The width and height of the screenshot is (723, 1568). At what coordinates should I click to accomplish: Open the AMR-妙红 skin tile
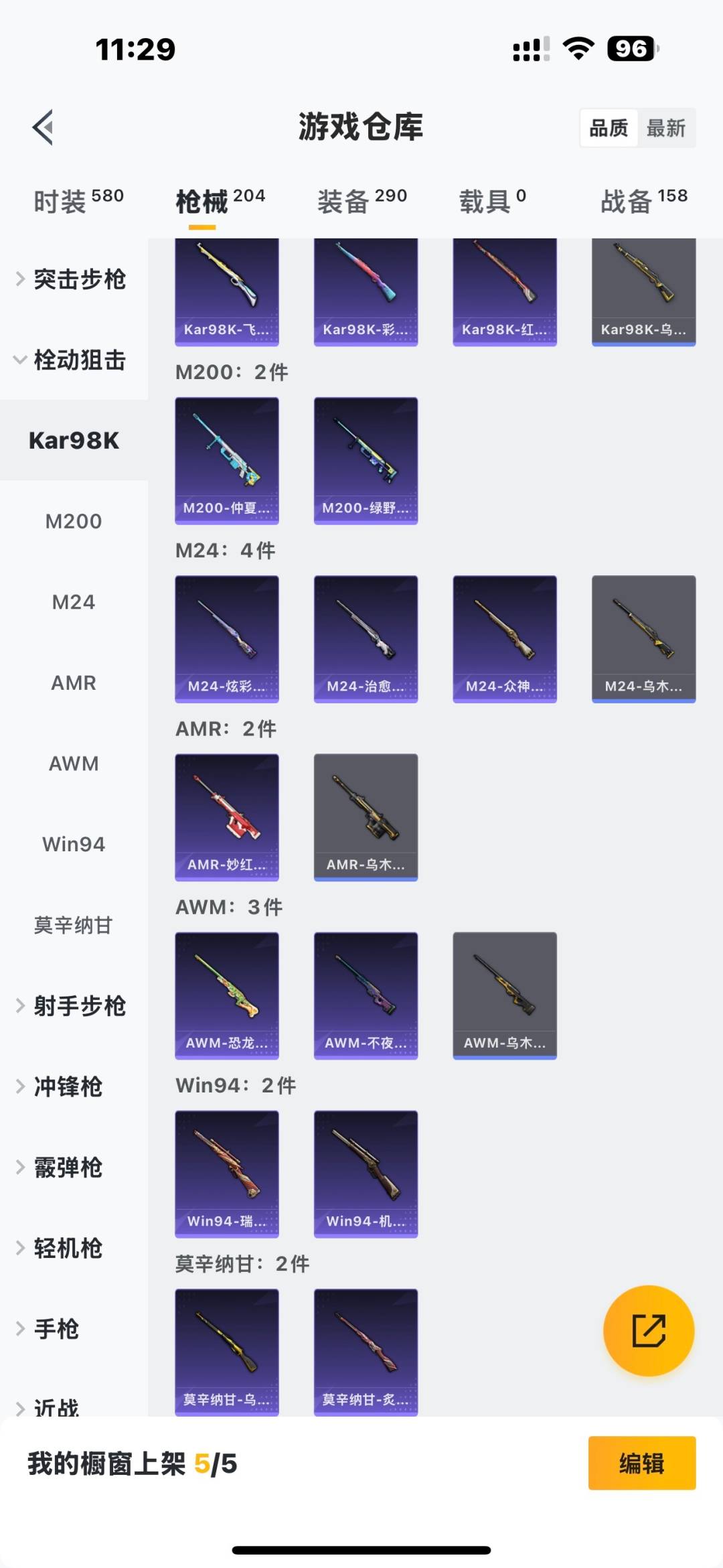click(x=227, y=817)
